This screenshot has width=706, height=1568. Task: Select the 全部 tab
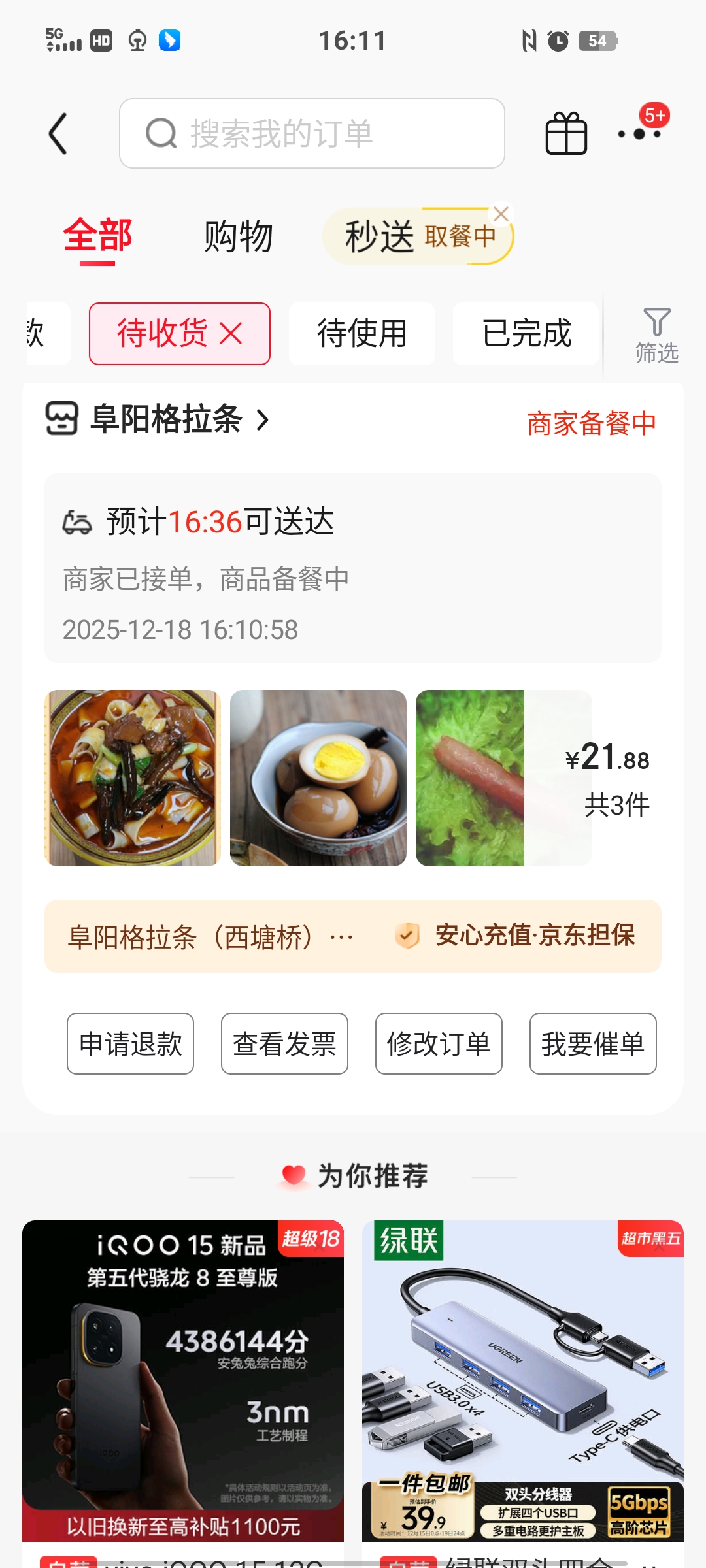click(x=97, y=237)
